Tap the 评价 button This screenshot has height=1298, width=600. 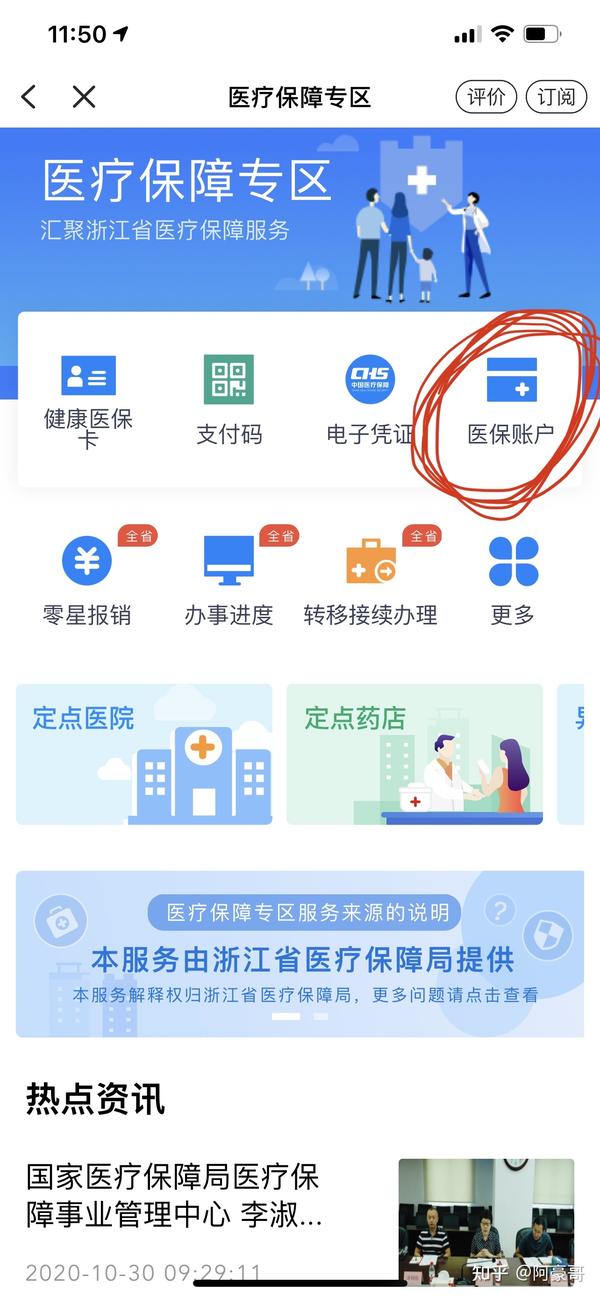coord(487,97)
